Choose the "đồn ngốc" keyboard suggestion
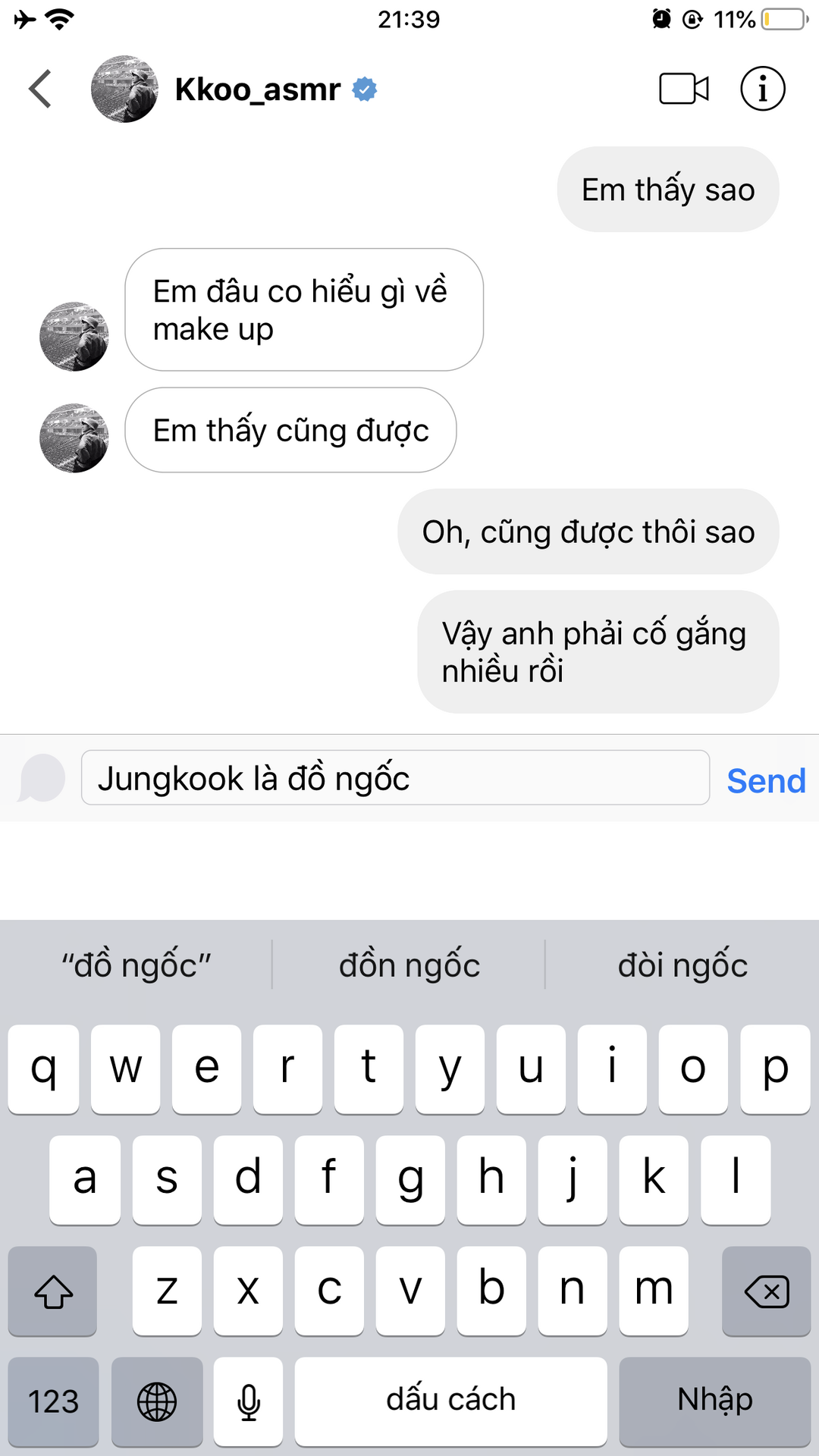Image resolution: width=819 pixels, height=1456 pixels. pos(409,965)
